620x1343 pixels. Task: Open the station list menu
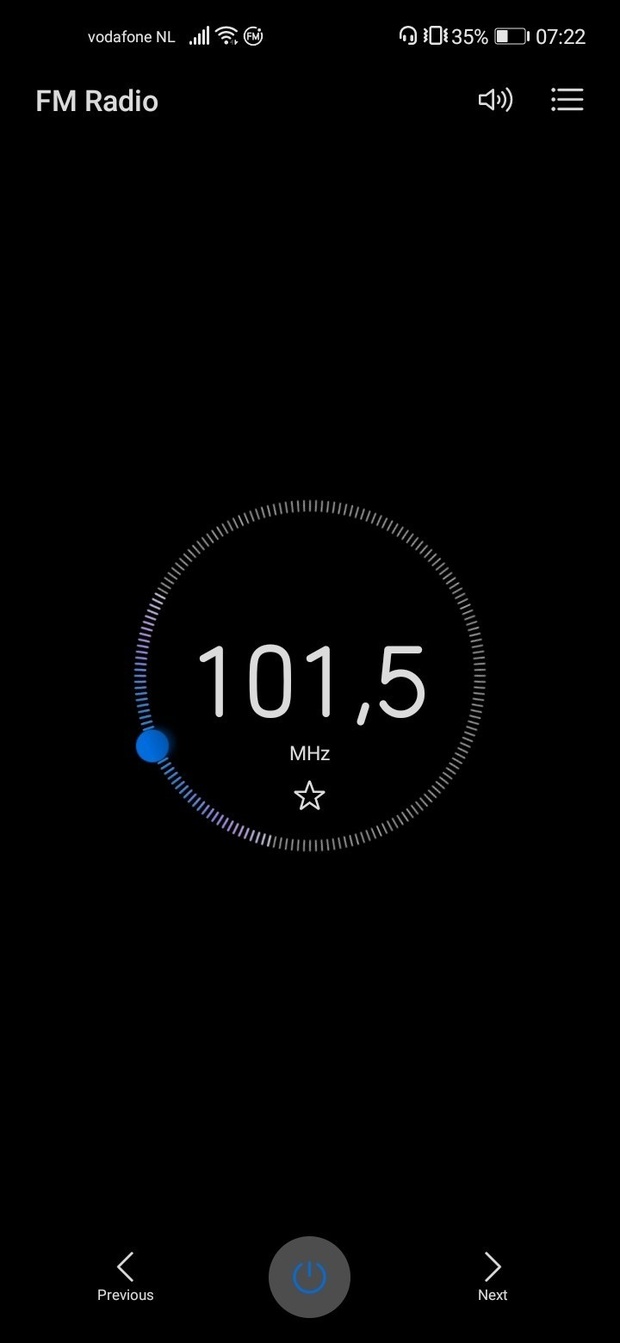point(567,100)
